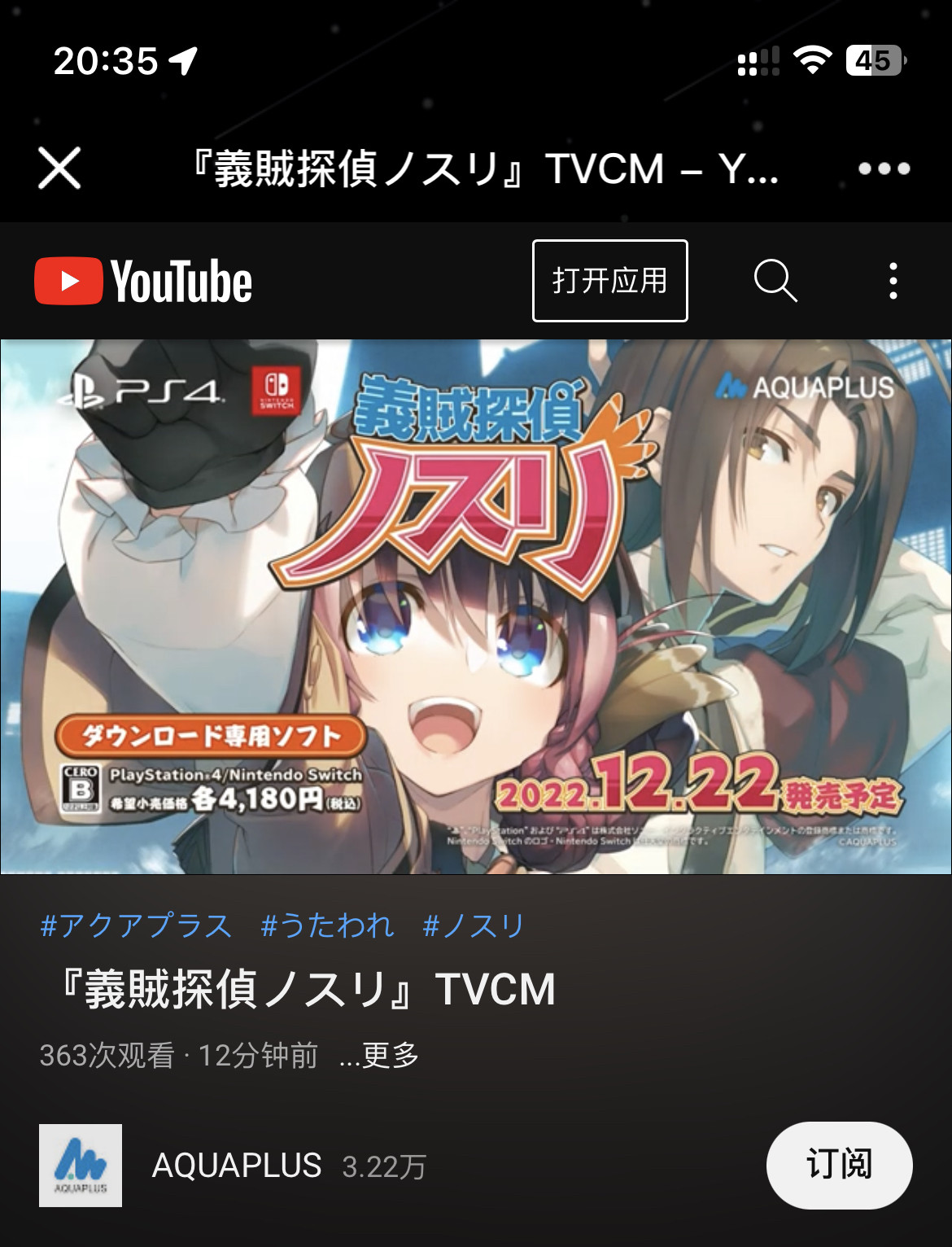Open the #ノスリ hashtag

tap(474, 925)
